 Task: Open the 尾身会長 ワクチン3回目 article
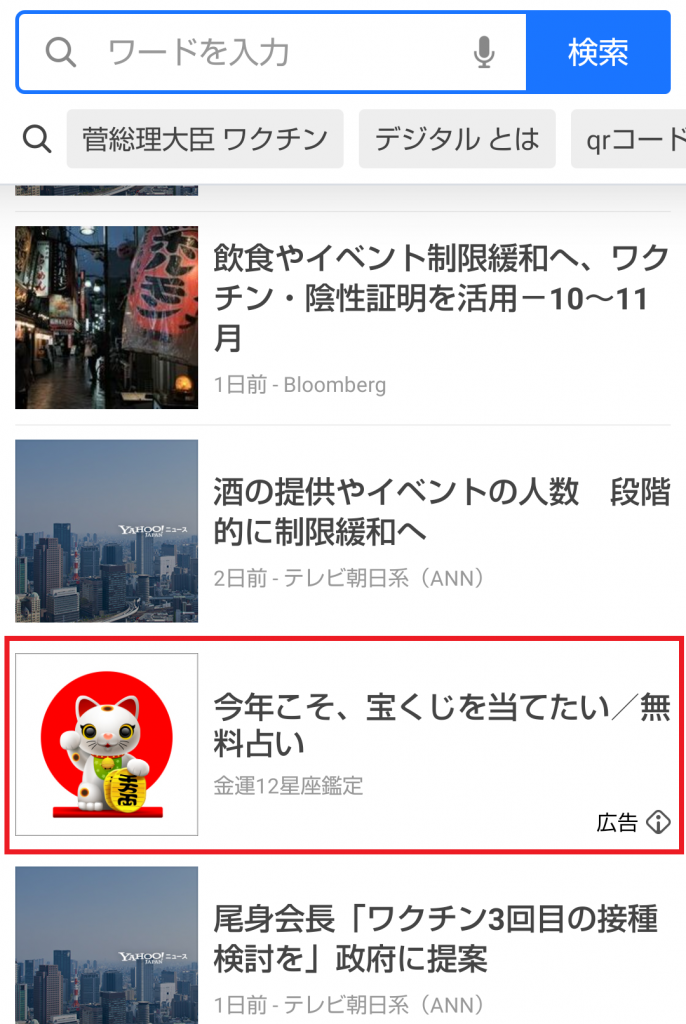click(440, 940)
